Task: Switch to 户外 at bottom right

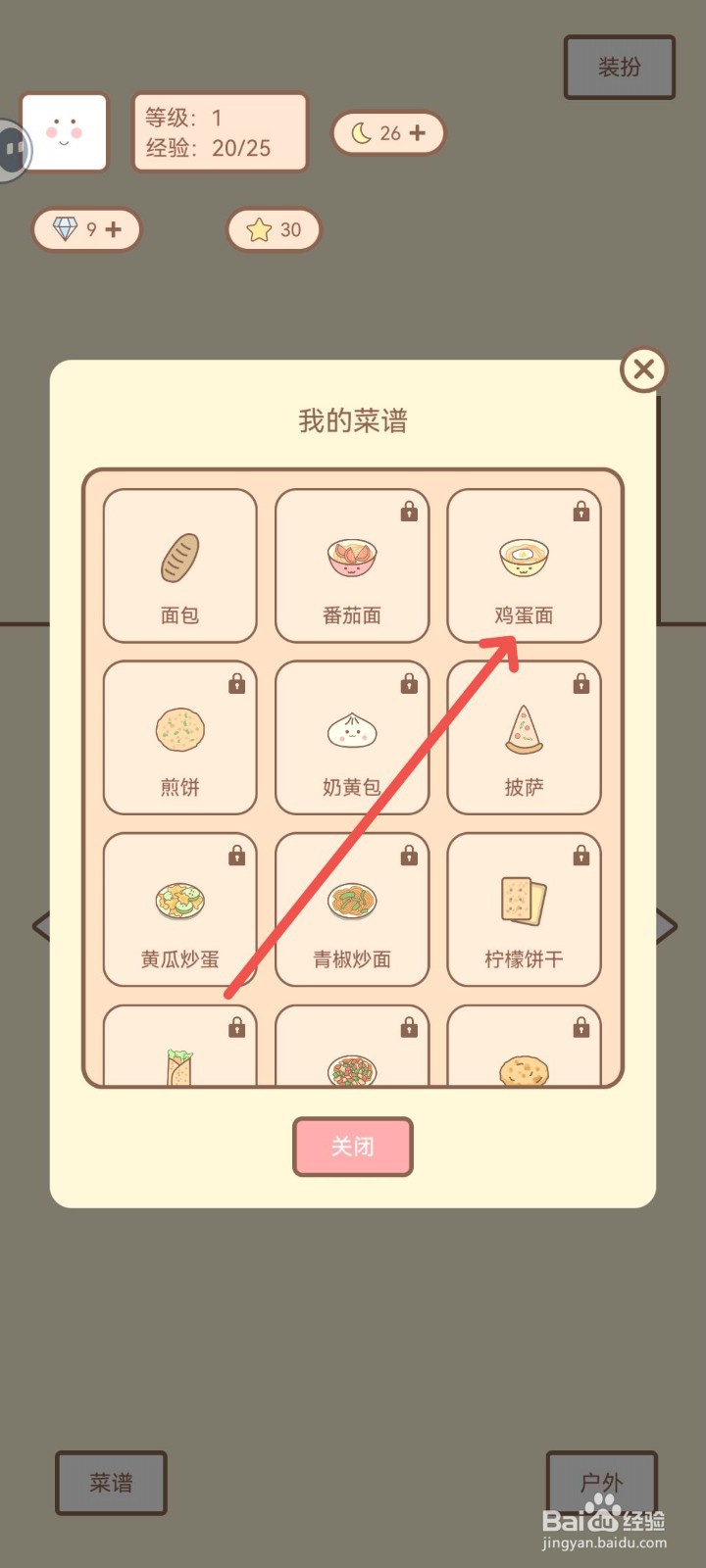Action: pyautogui.click(x=601, y=1483)
